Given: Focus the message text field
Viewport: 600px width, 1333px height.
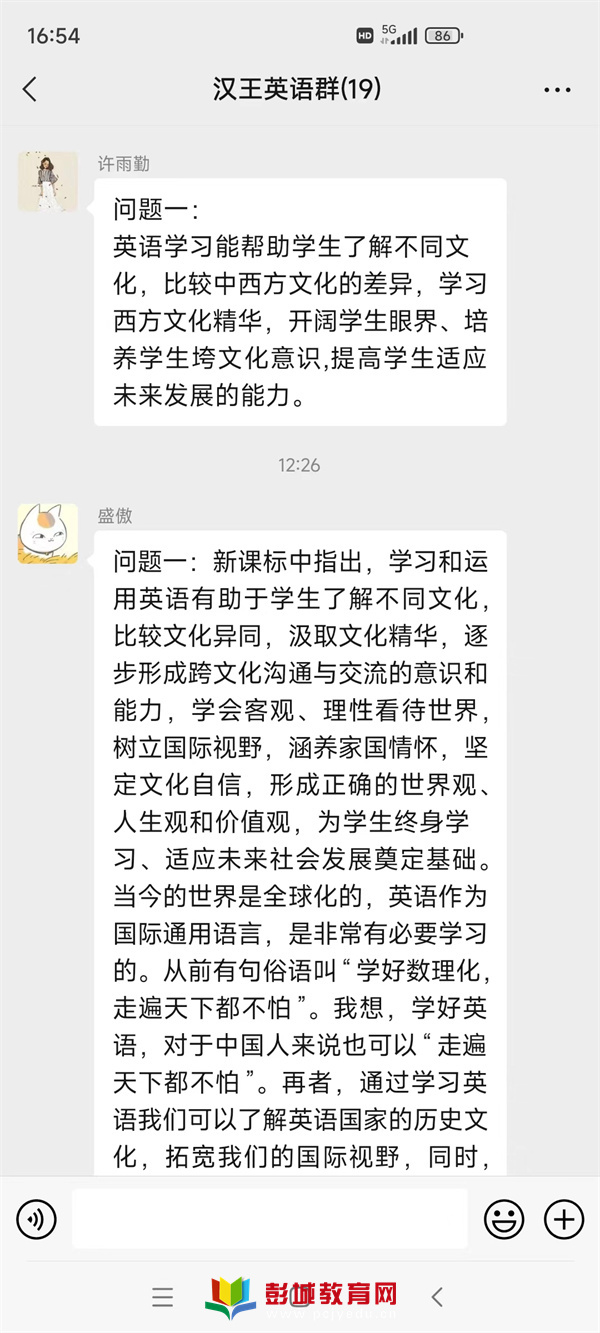Looking at the screenshot, I should (x=270, y=1219).
